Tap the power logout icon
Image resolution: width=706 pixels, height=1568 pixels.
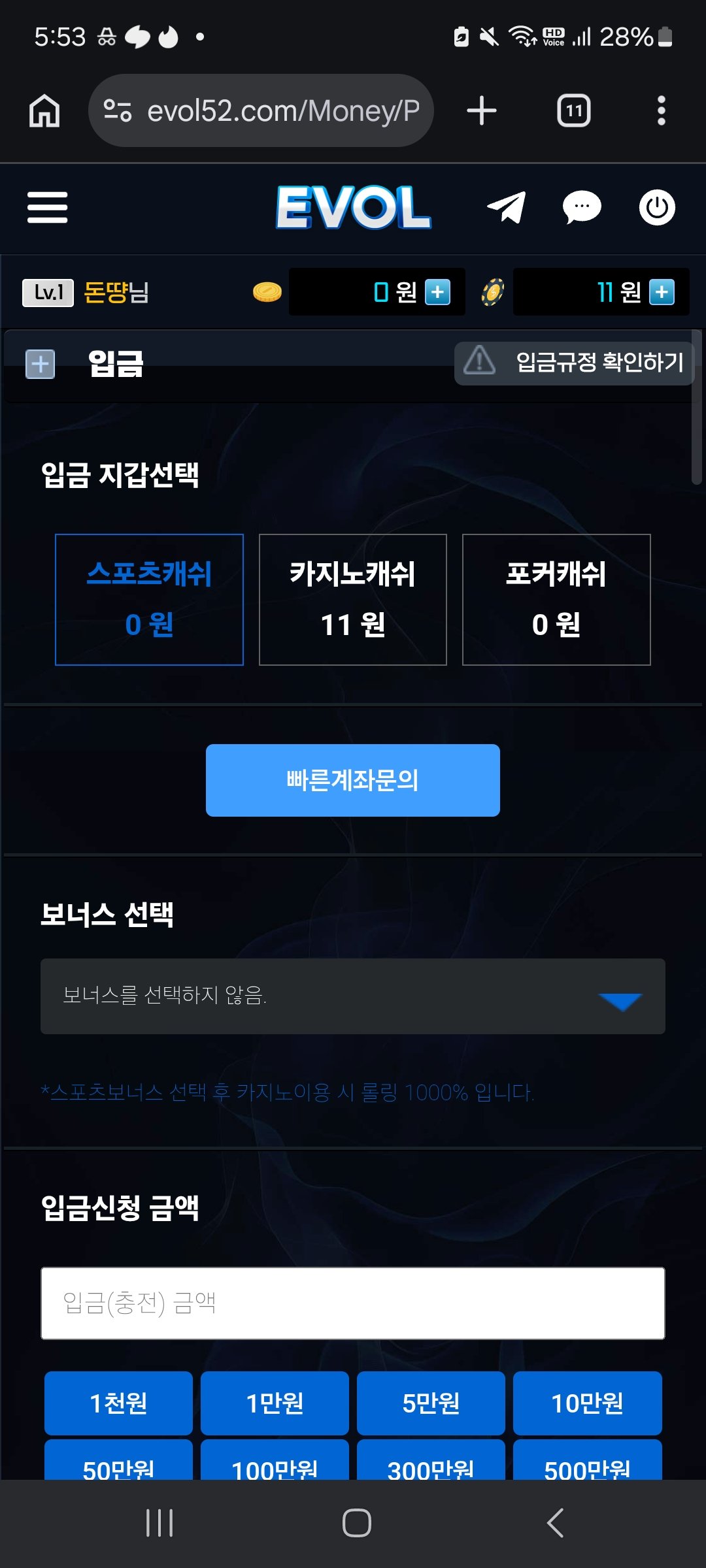point(656,208)
